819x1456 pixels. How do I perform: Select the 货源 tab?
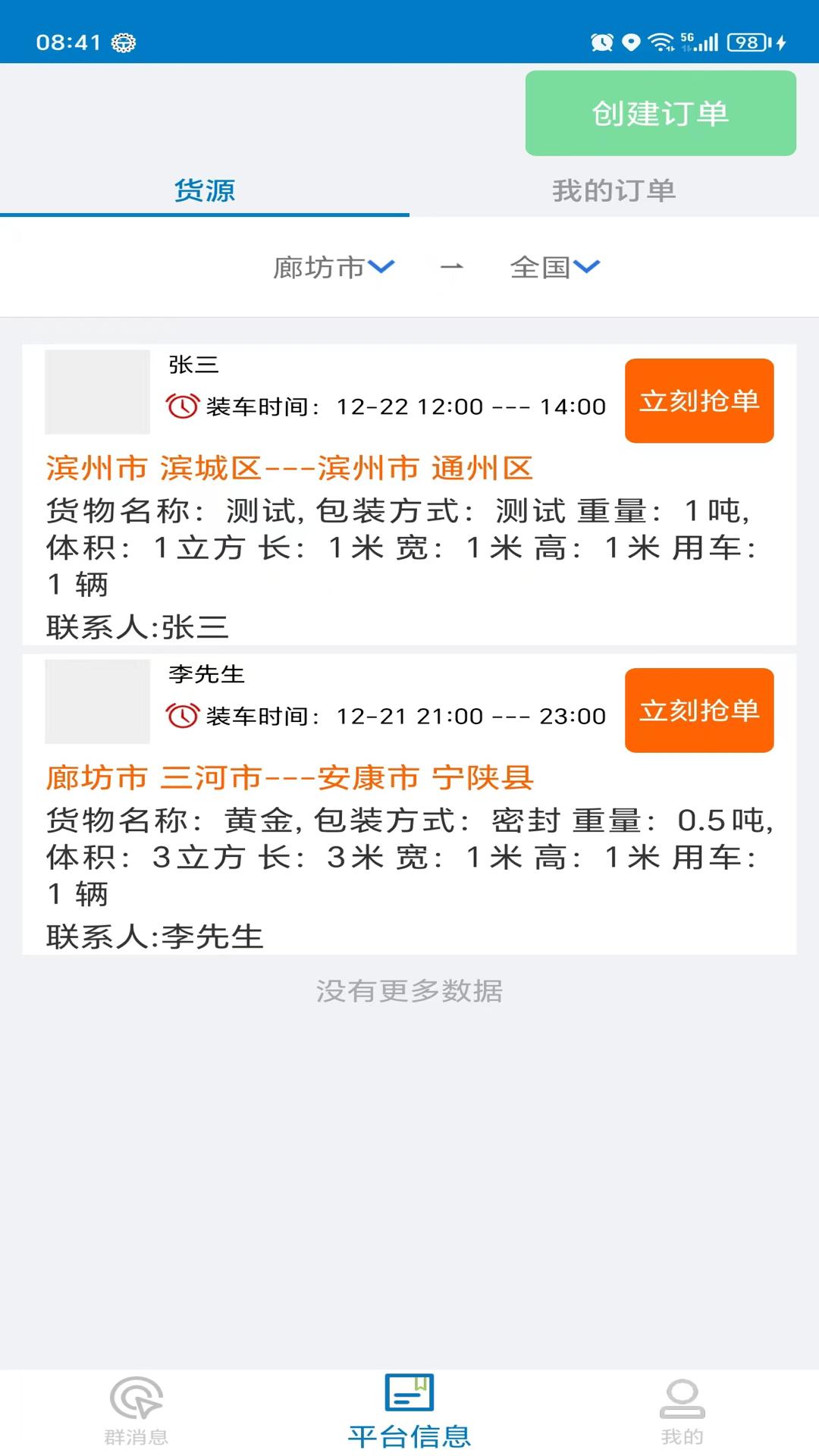pos(205,191)
